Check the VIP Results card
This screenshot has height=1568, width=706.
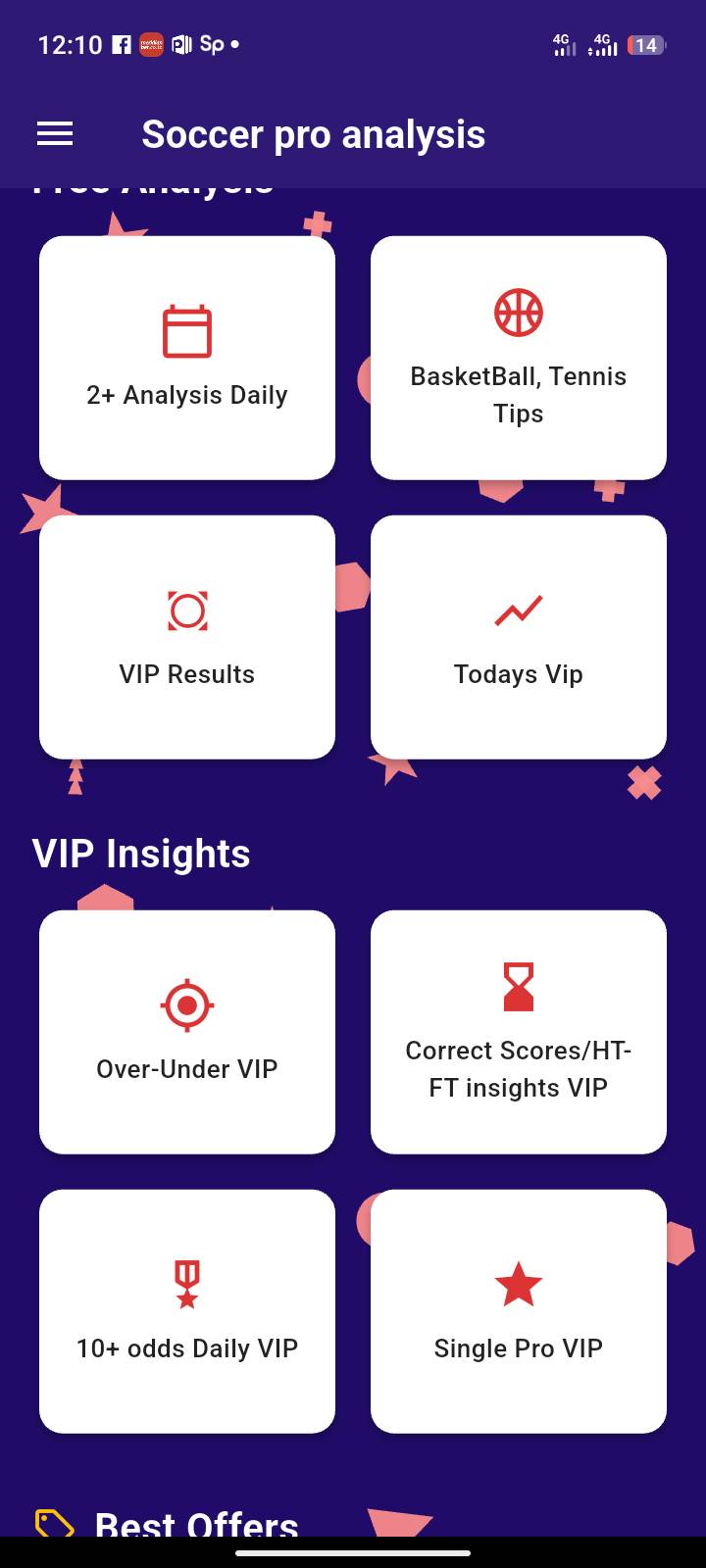[x=187, y=637]
